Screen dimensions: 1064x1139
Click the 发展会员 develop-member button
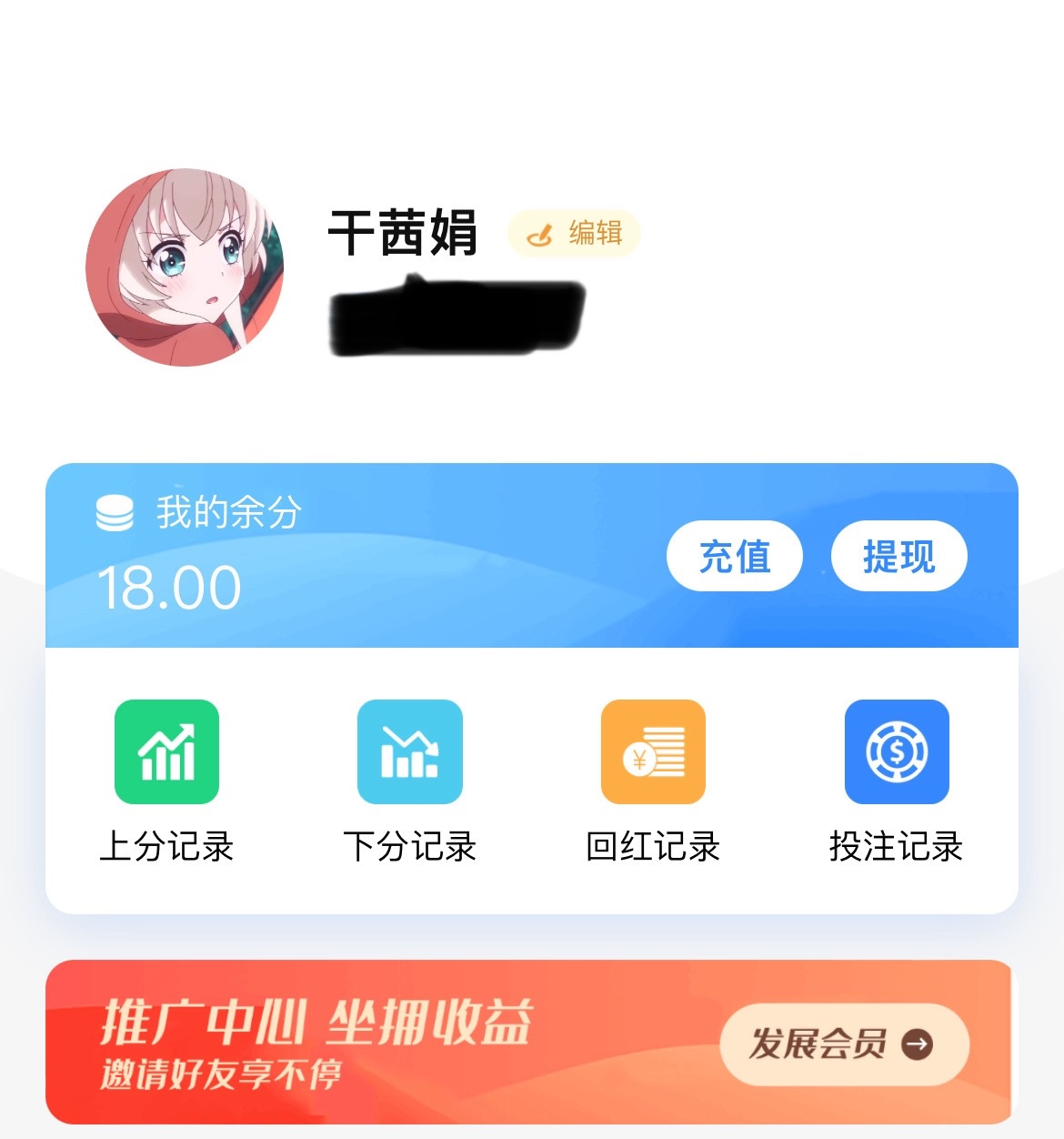point(846,1043)
